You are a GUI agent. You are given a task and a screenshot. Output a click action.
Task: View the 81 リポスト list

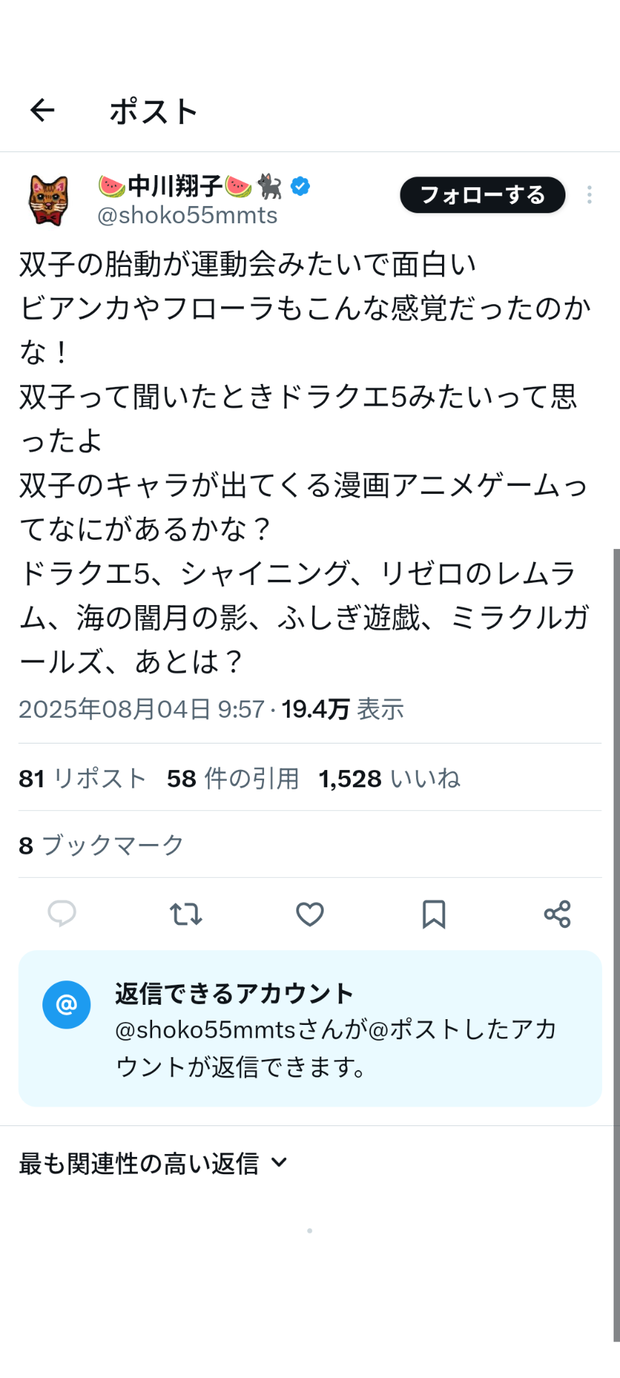[x=83, y=778]
